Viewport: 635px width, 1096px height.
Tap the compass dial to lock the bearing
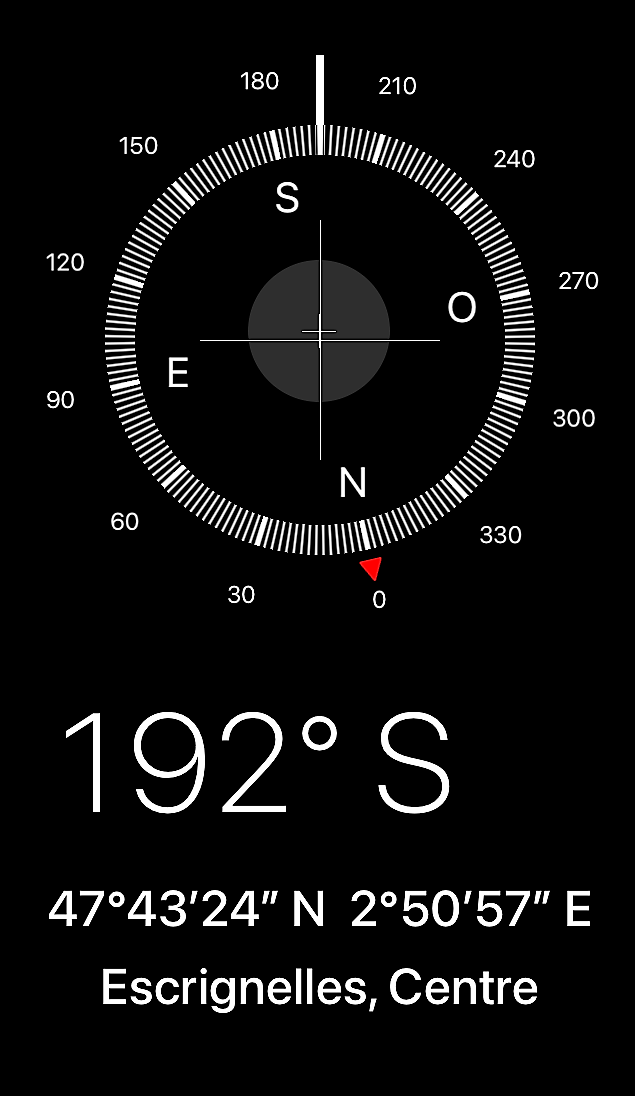pyautogui.click(x=320, y=340)
